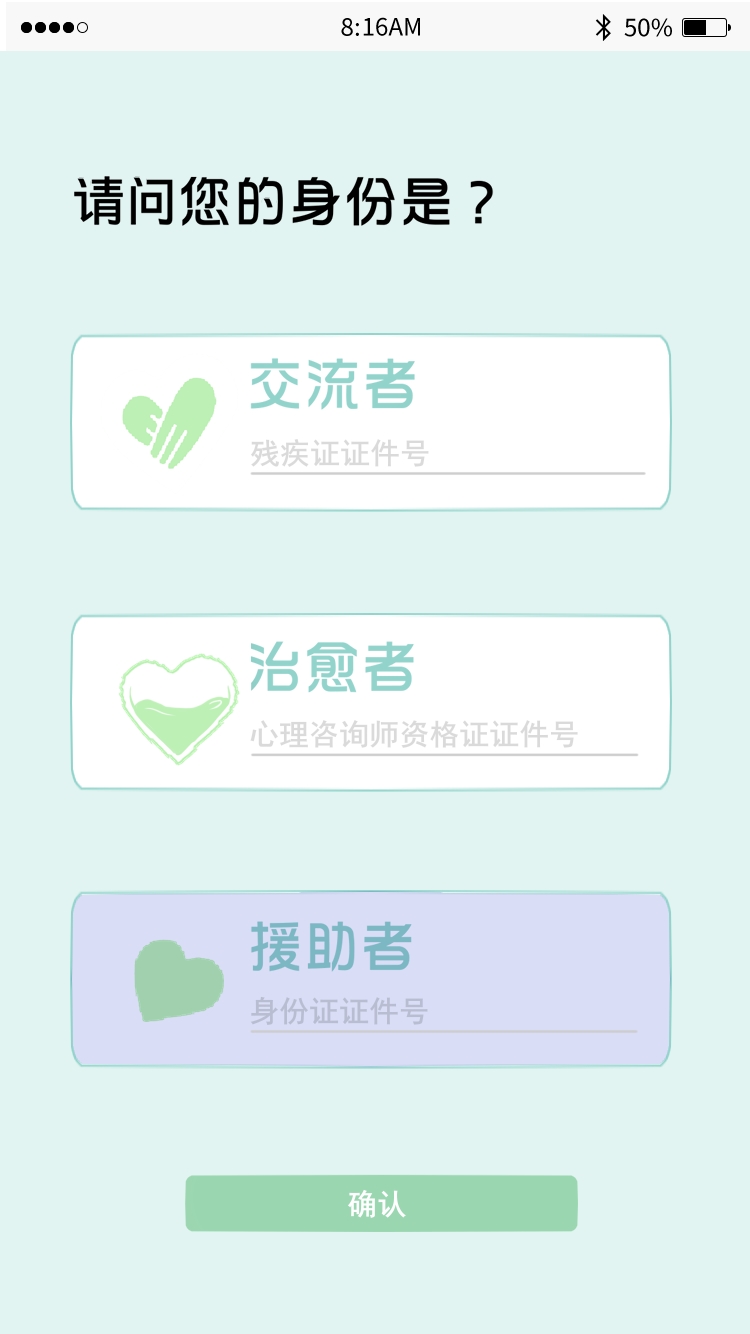Tap the 心理咨询师资格证证件号 field

click(443, 736)
